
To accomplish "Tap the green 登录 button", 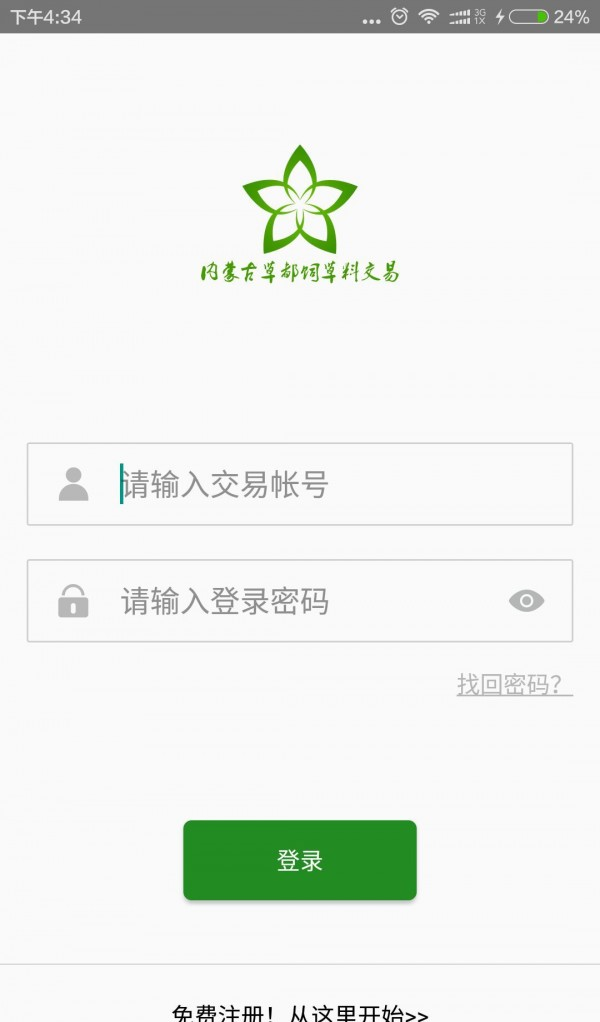I will tap(299, 860).
